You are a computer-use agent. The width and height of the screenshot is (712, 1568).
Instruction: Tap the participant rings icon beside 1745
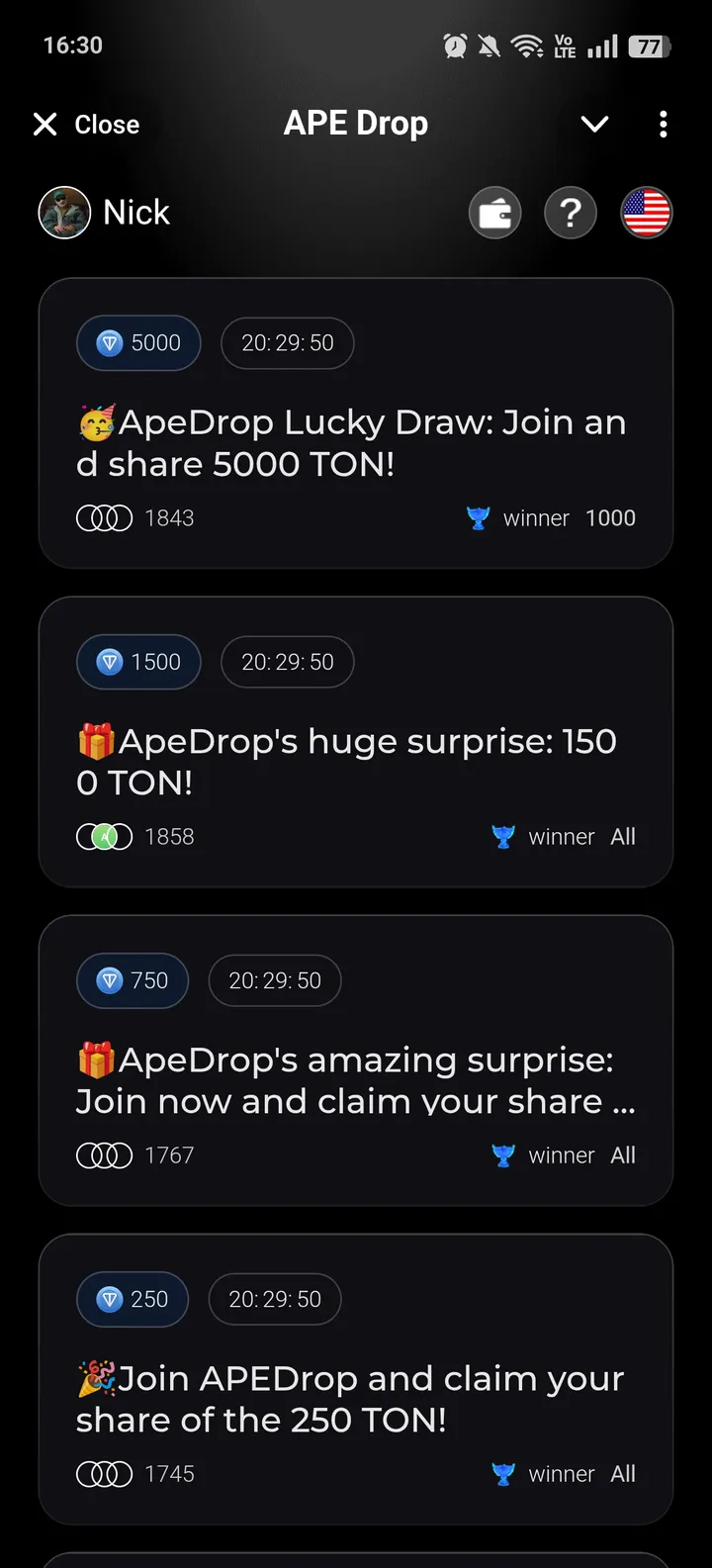coord(104,1473)
